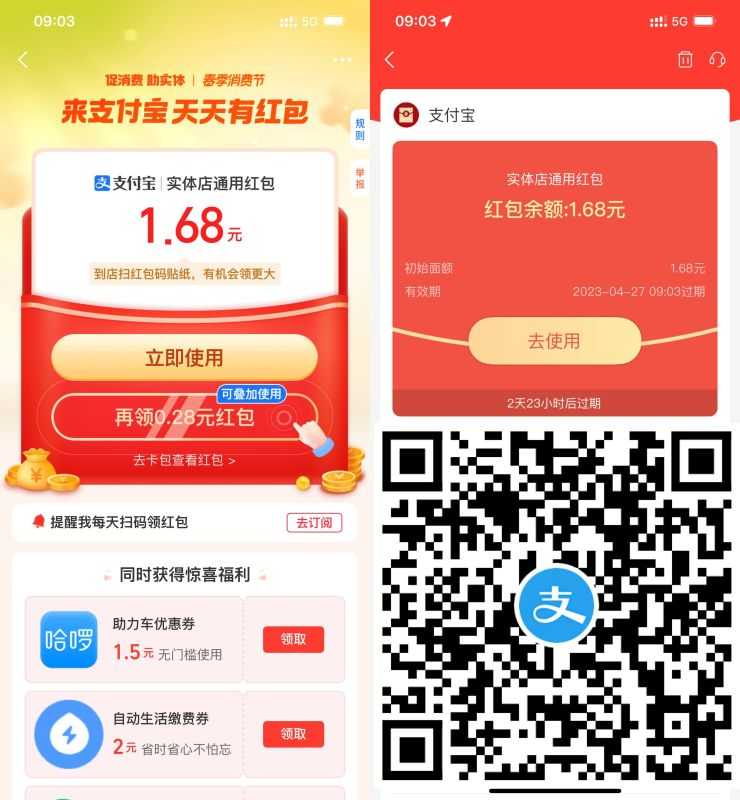
Task: Tap the Alipay logo in the QR code center
Action: [555, 605]
